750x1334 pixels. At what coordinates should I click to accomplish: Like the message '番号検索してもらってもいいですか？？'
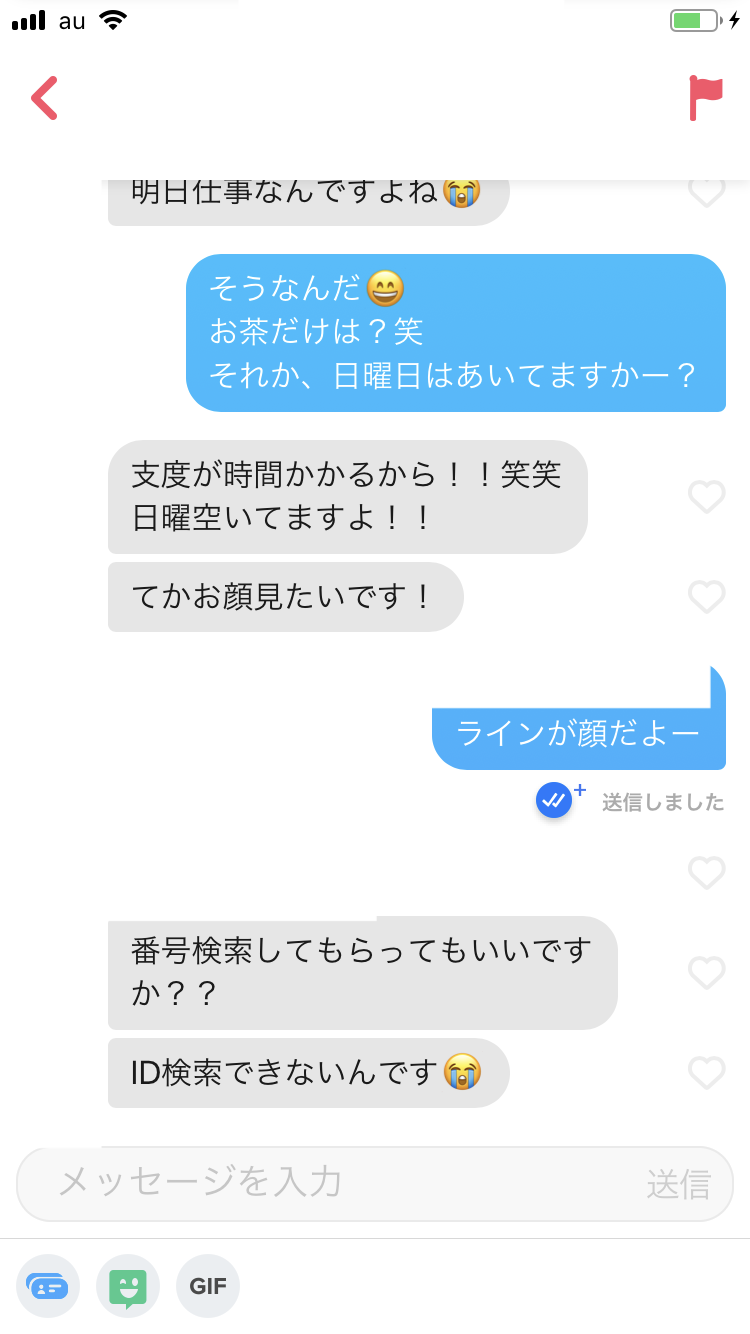pyautogui.click(x=706, y=973)
